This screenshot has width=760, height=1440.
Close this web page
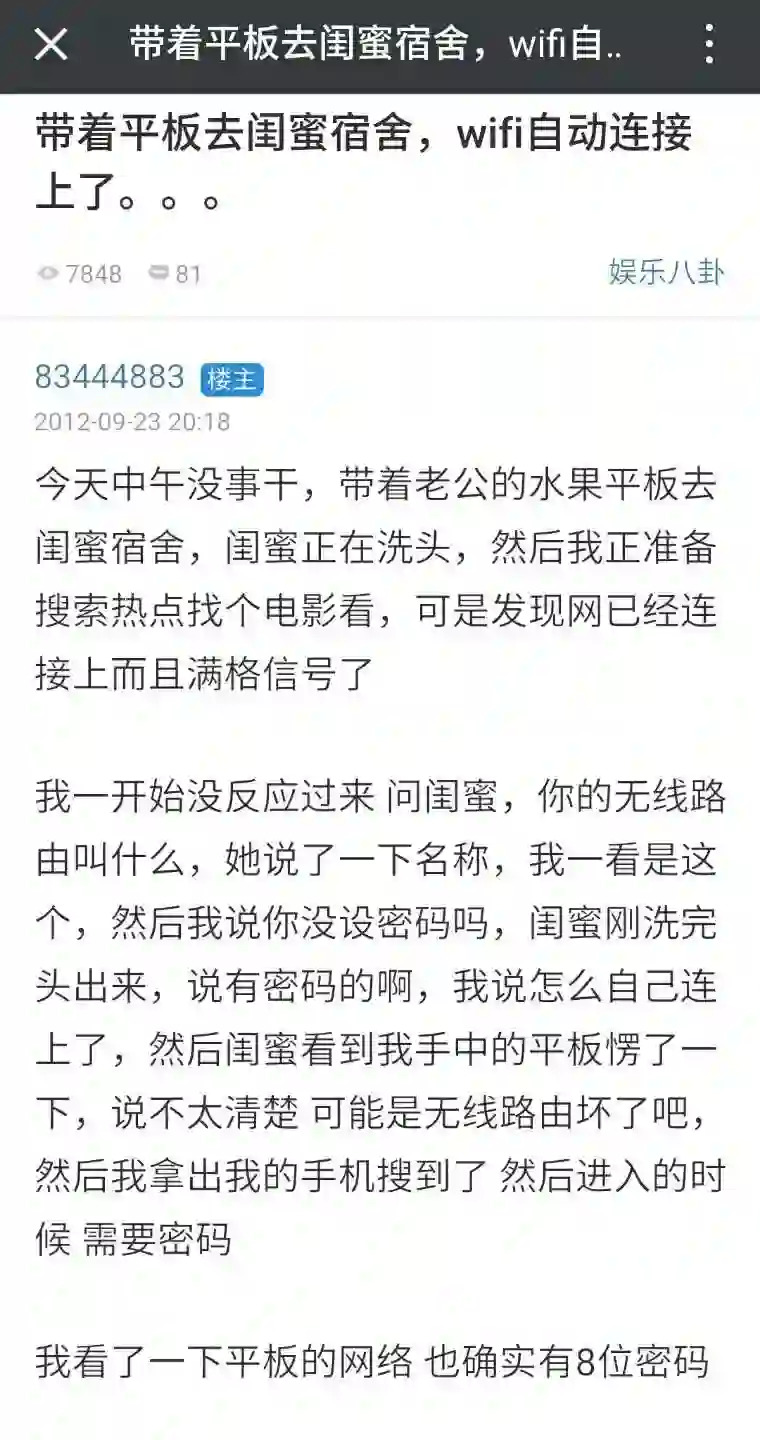pyautogui.click(x=51, y=45)
